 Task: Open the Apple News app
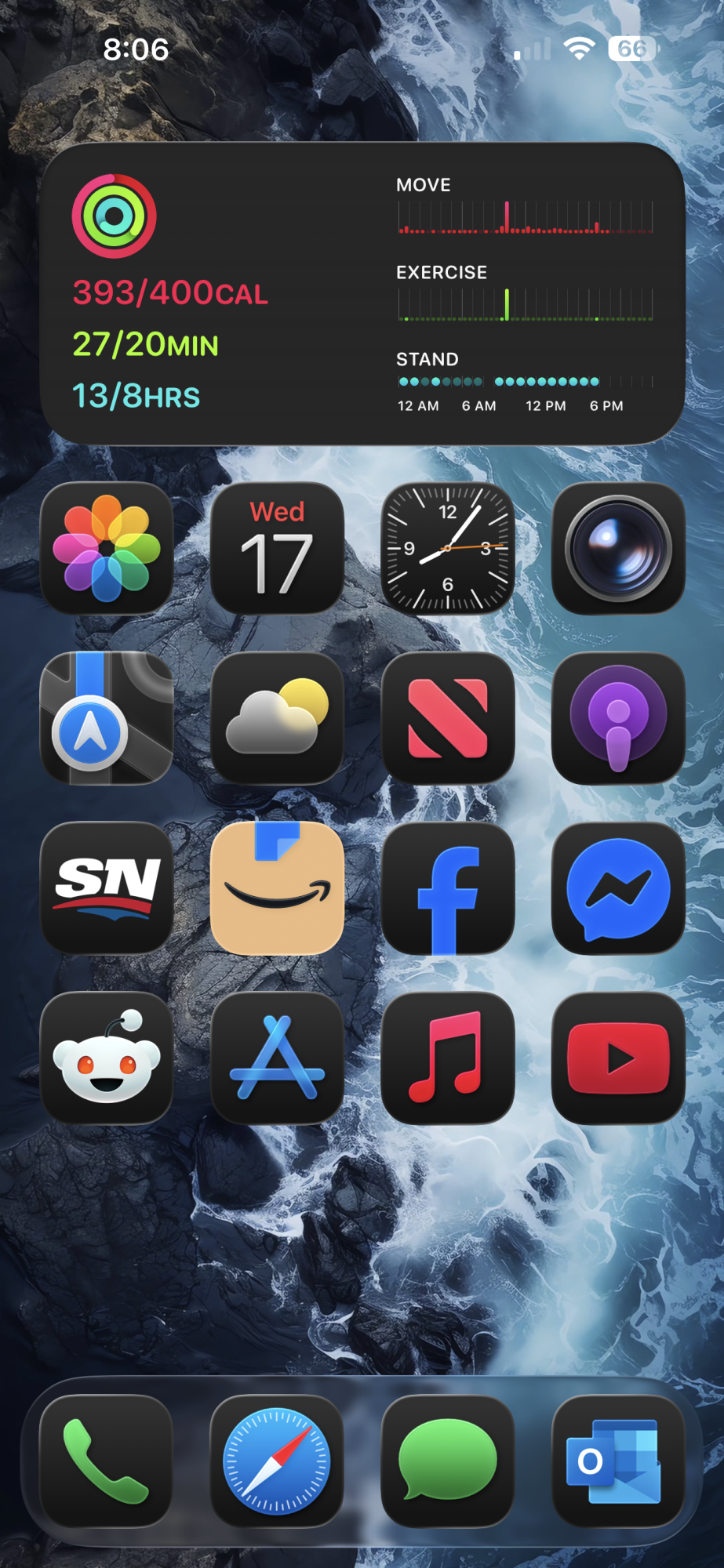447,718
